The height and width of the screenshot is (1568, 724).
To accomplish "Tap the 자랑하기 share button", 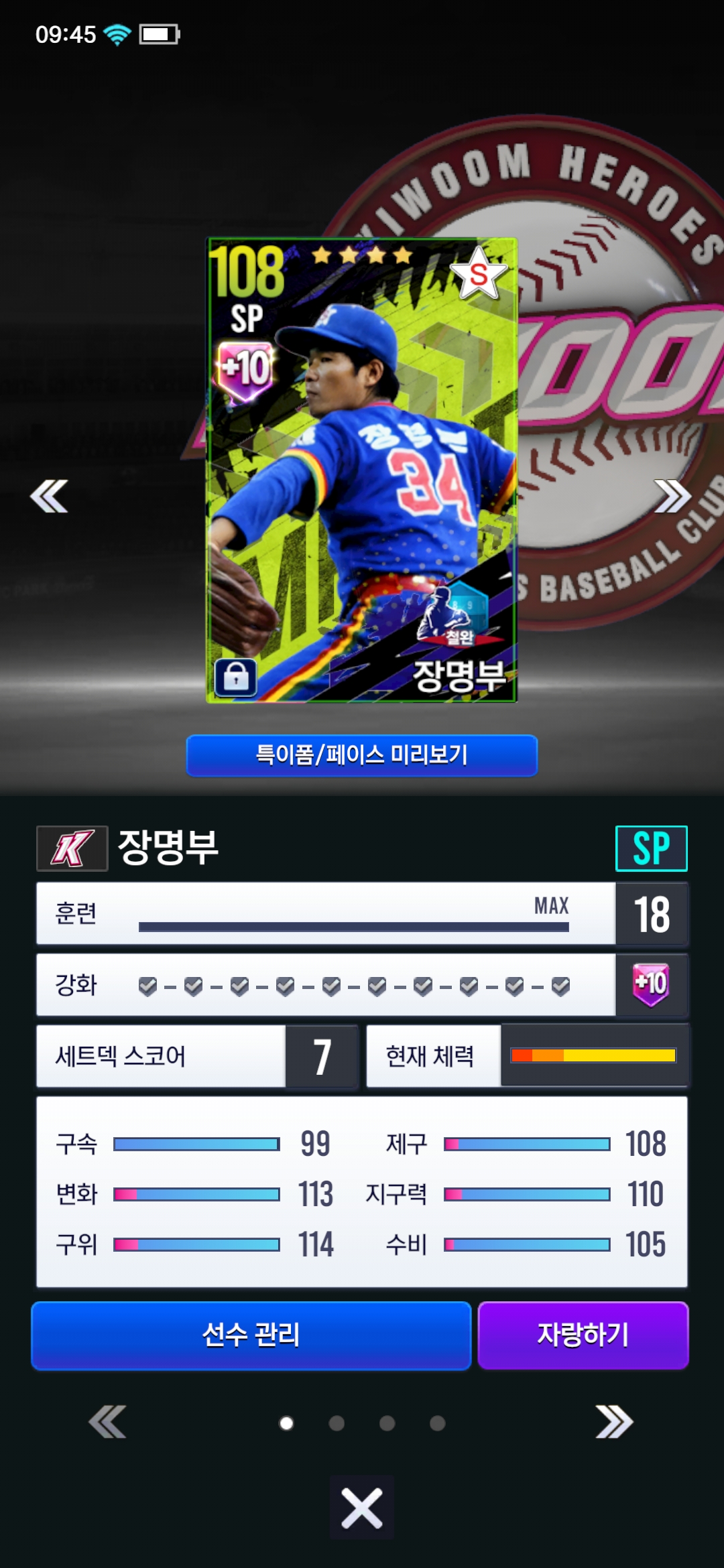I will pyautogui.click(x=583, y=1335).
